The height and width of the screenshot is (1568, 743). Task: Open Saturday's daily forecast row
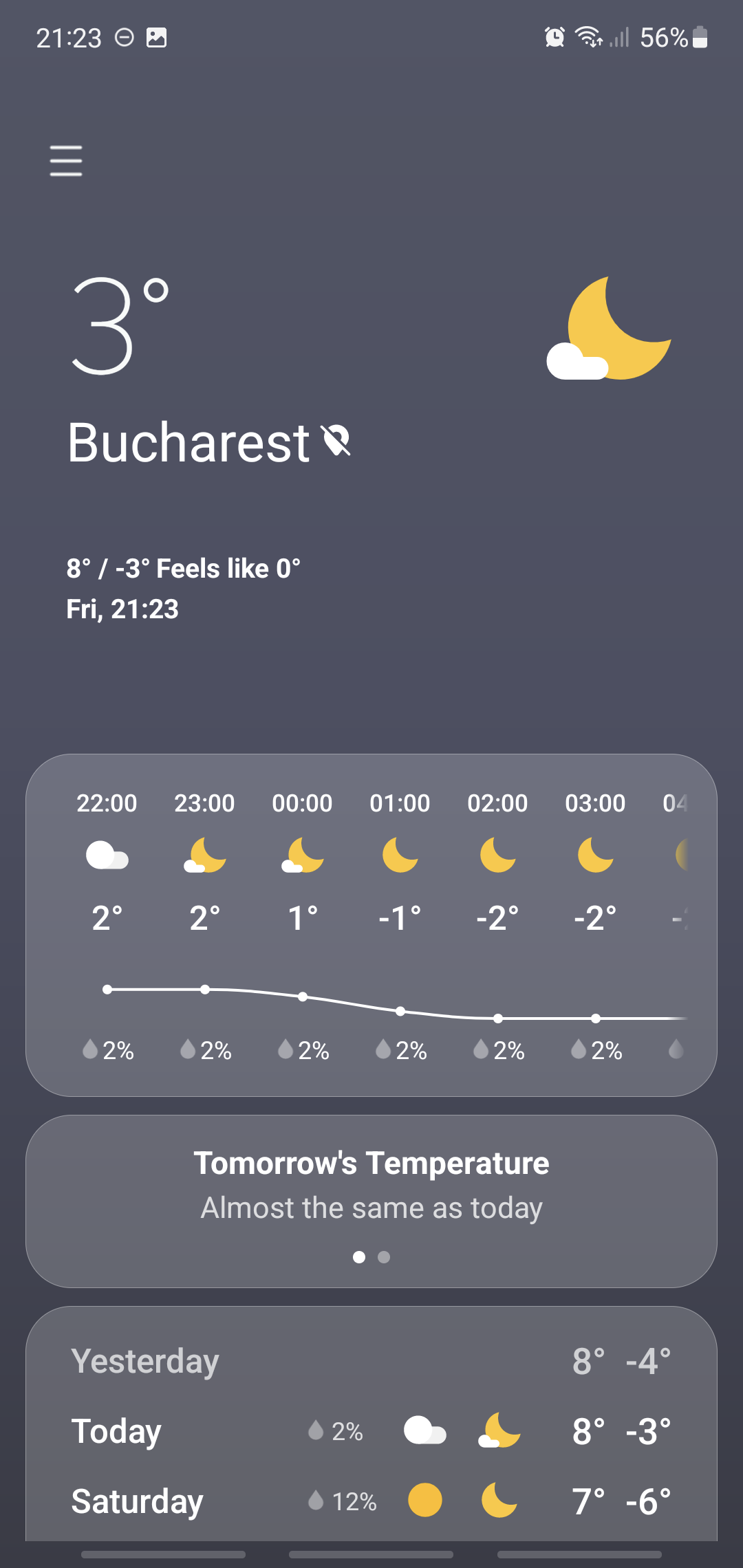[371, 1501]
